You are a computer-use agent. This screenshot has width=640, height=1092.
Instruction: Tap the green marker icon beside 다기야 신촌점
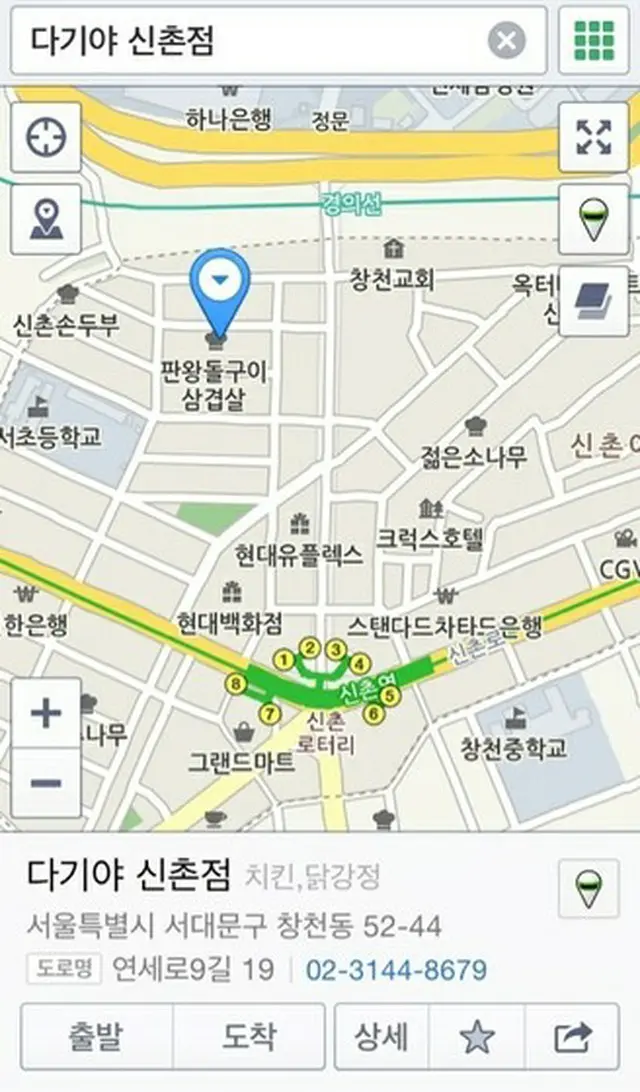pos(588,887)
